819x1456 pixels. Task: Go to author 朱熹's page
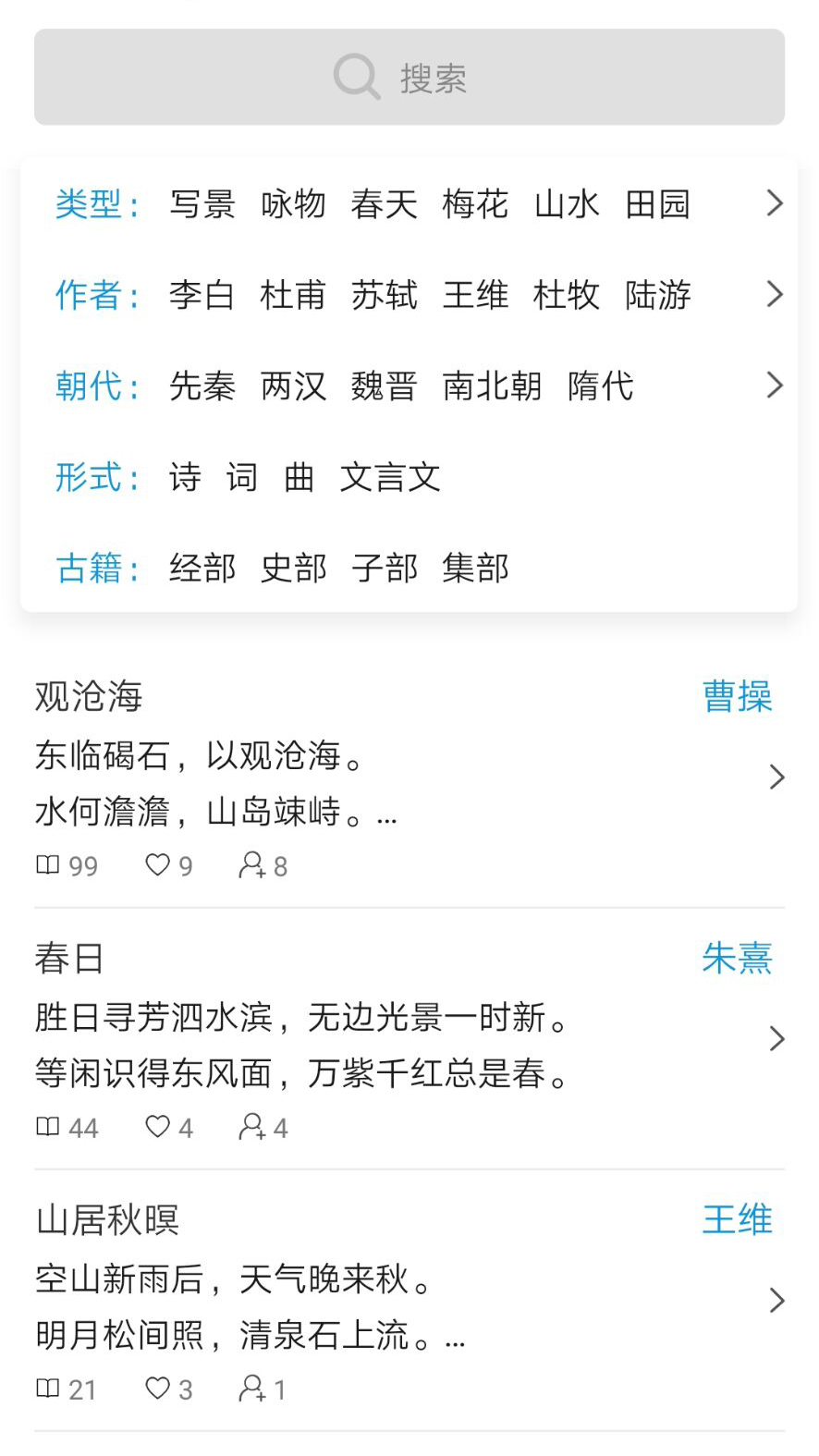737,958
